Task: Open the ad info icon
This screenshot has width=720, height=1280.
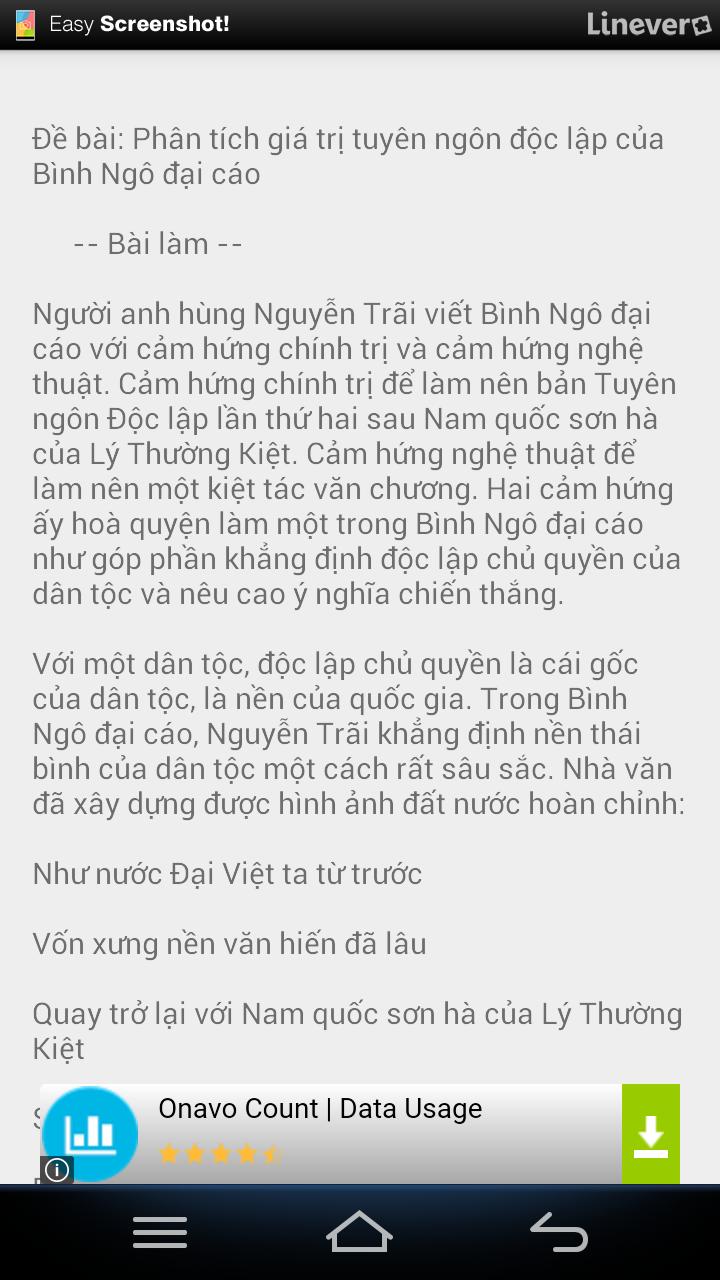Action: 57,1170
